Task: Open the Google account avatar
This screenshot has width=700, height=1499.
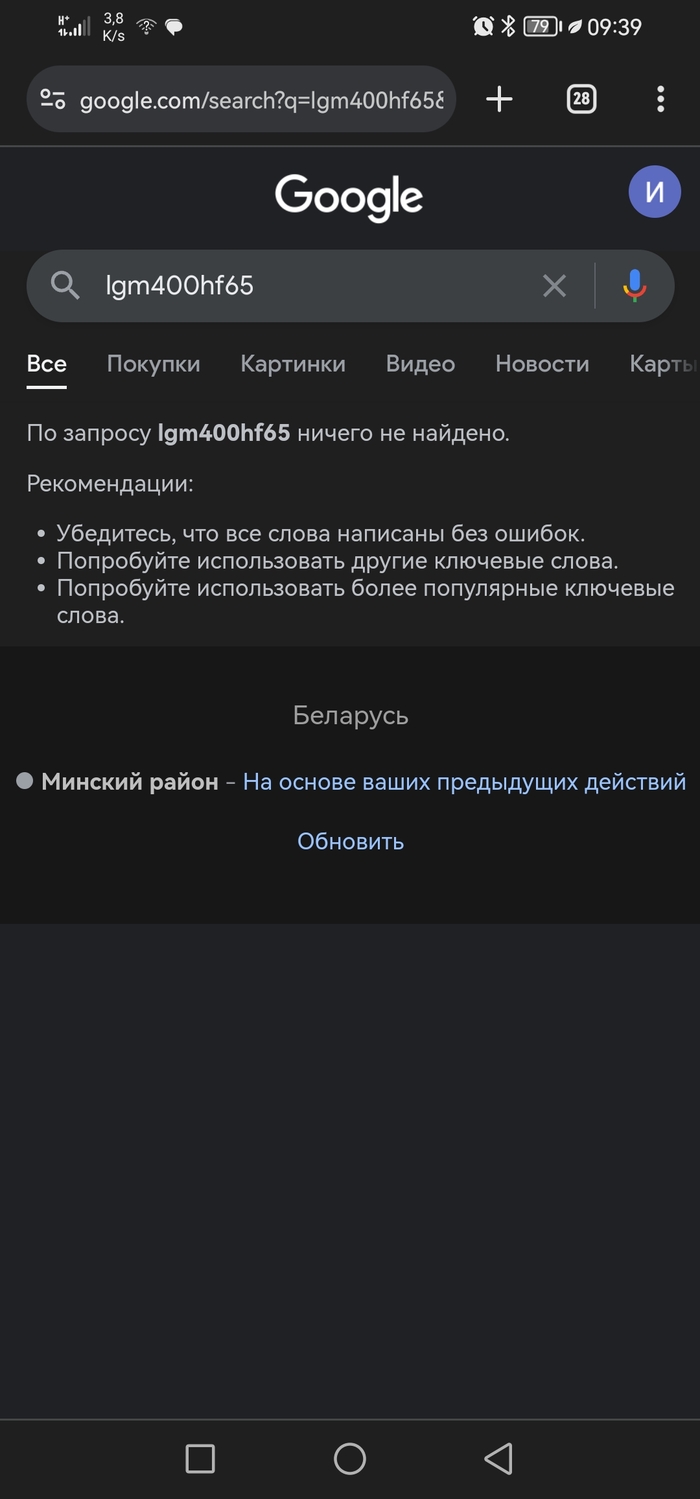Action: (x=654, y=192)
